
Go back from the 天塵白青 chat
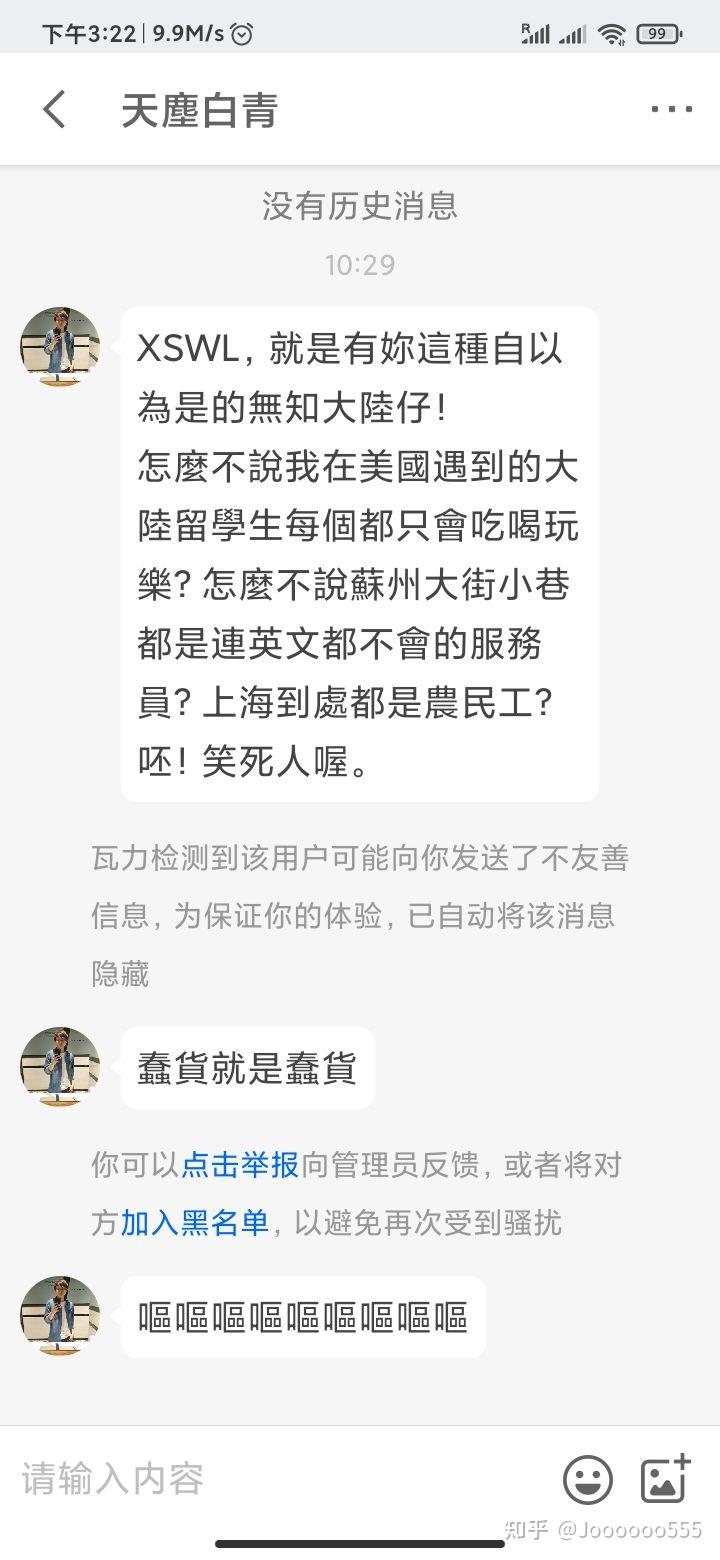point(55,110)
